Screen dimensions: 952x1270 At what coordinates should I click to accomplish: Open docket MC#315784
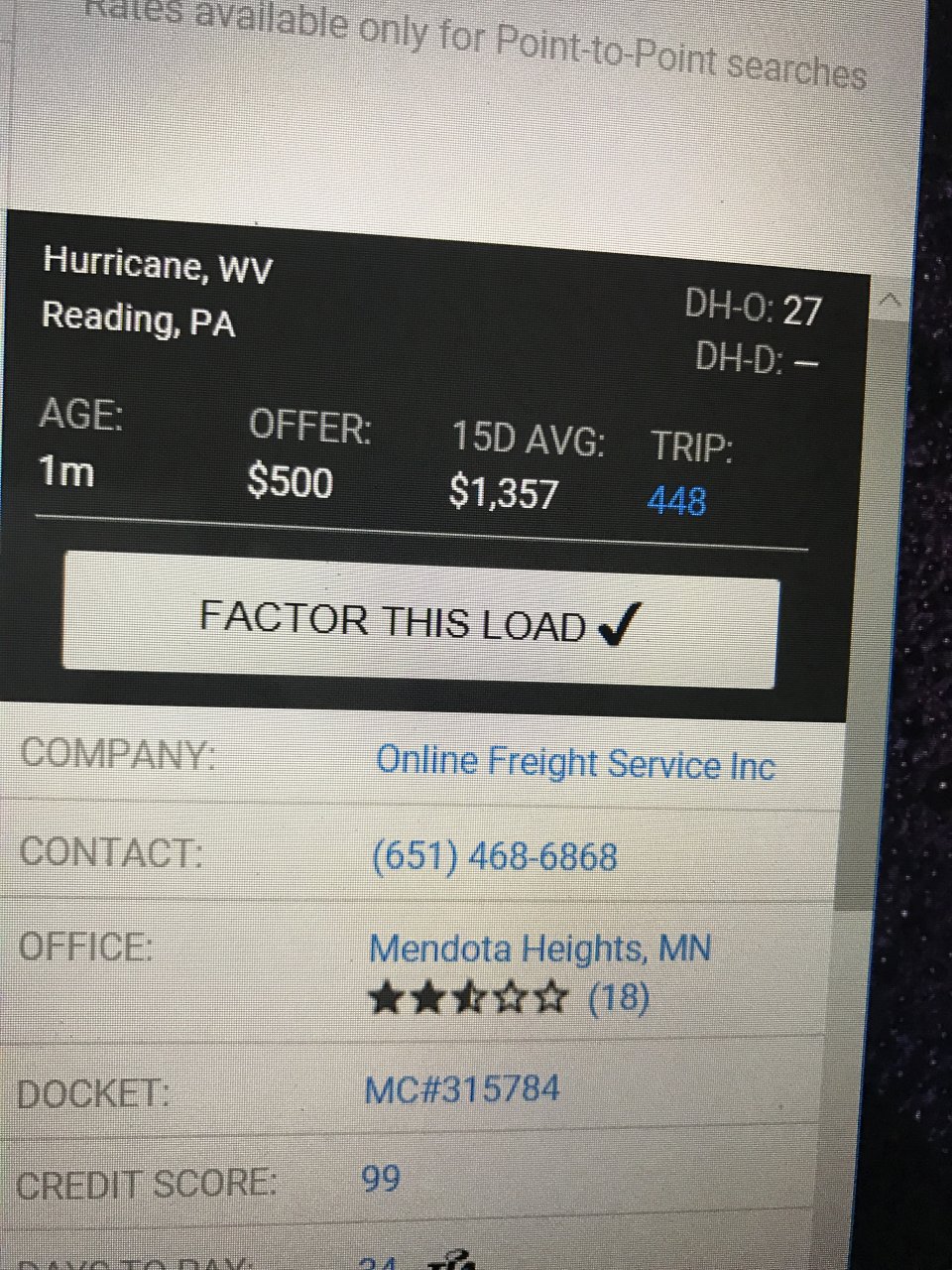[x=462, y=1090]
